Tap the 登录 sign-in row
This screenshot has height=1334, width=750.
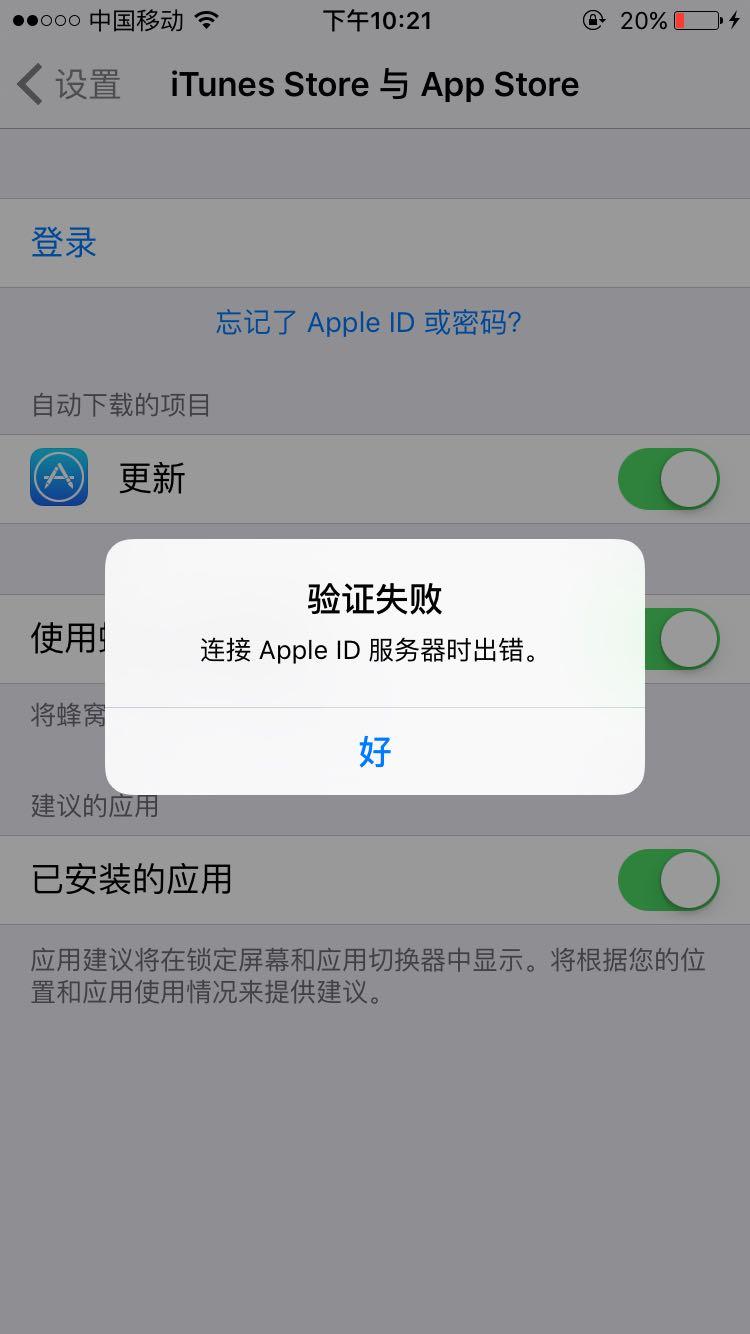pos(64,242)
